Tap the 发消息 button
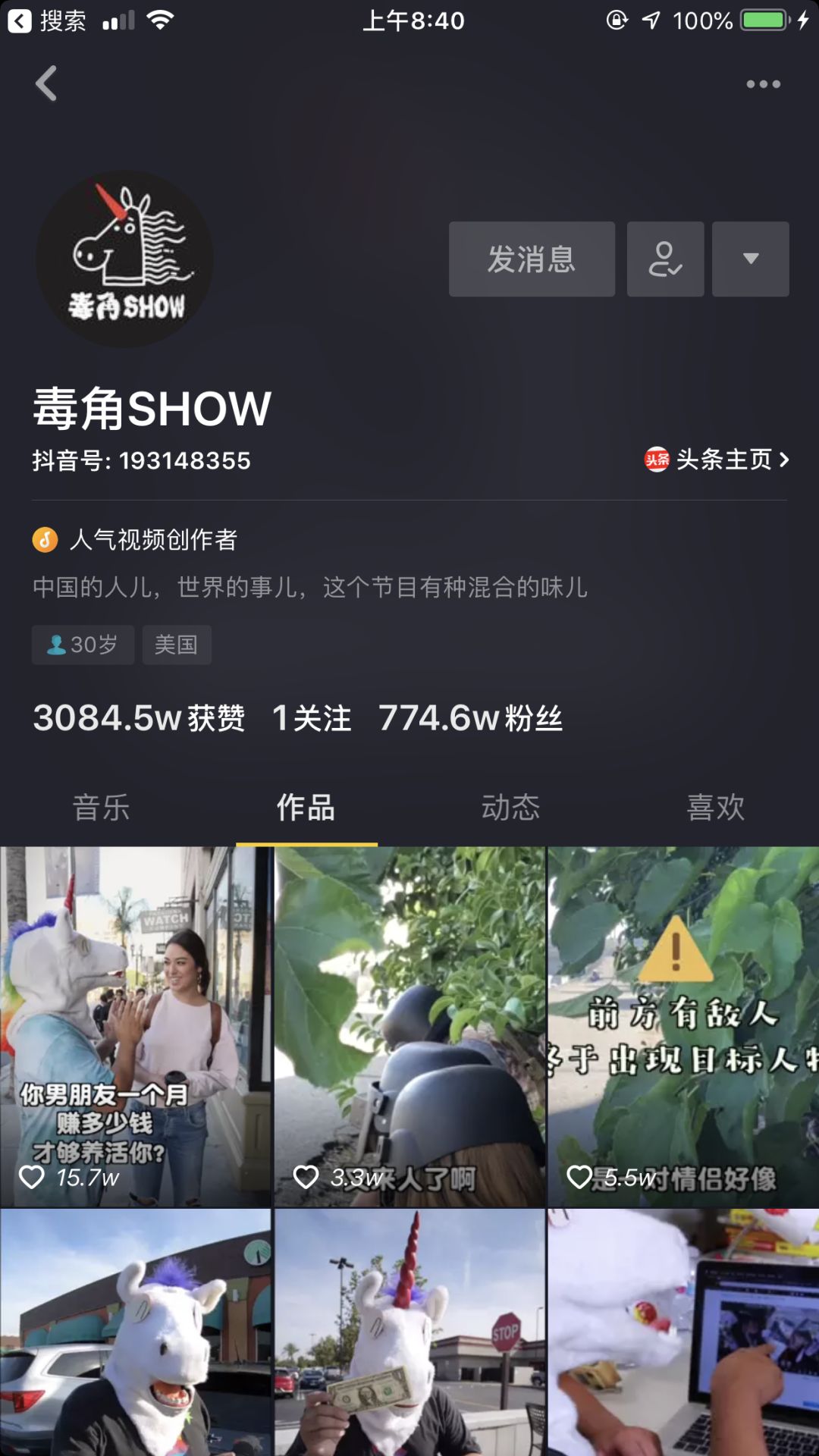The height and width of the screenshot is (1456, 819). click(x=532, y=259)
